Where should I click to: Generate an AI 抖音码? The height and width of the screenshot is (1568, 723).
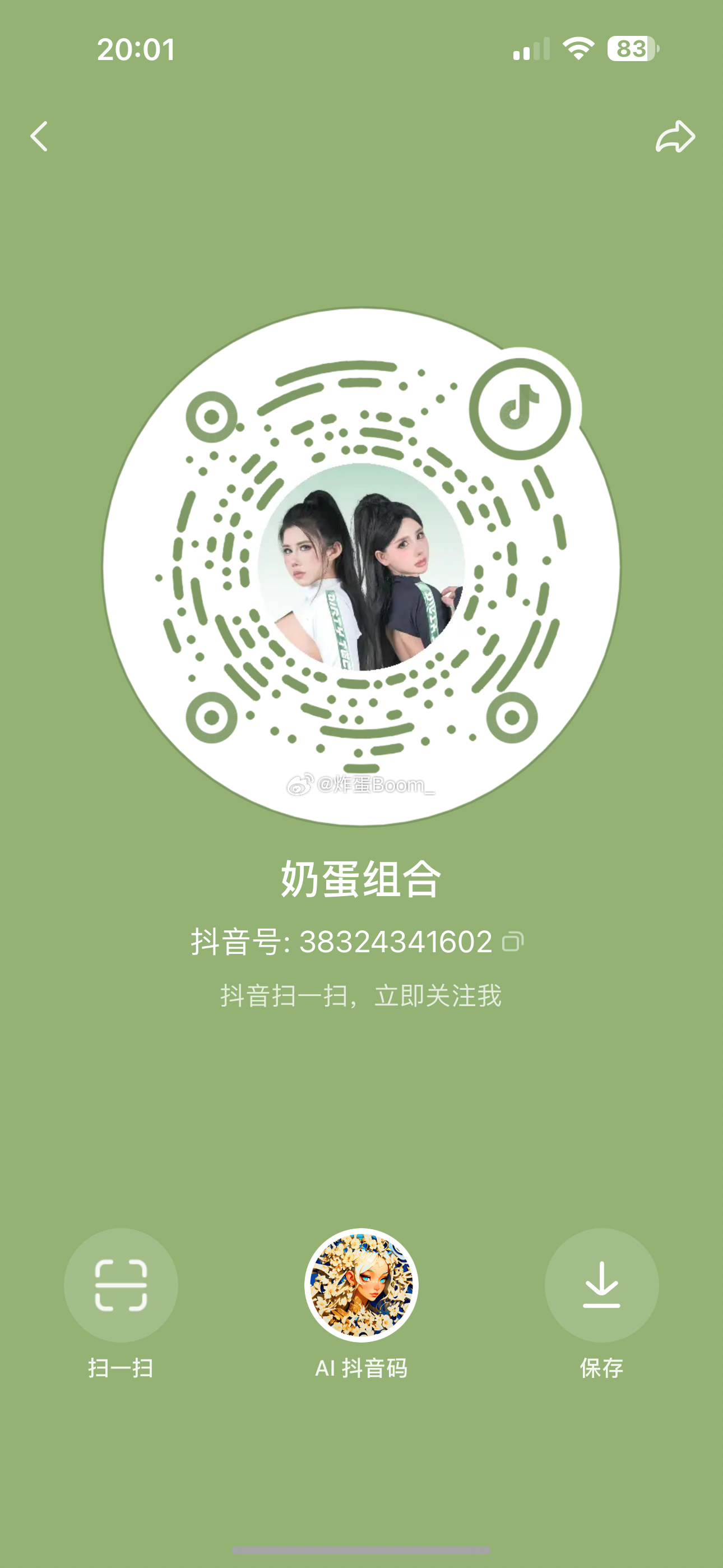[x=361, y=1285]
